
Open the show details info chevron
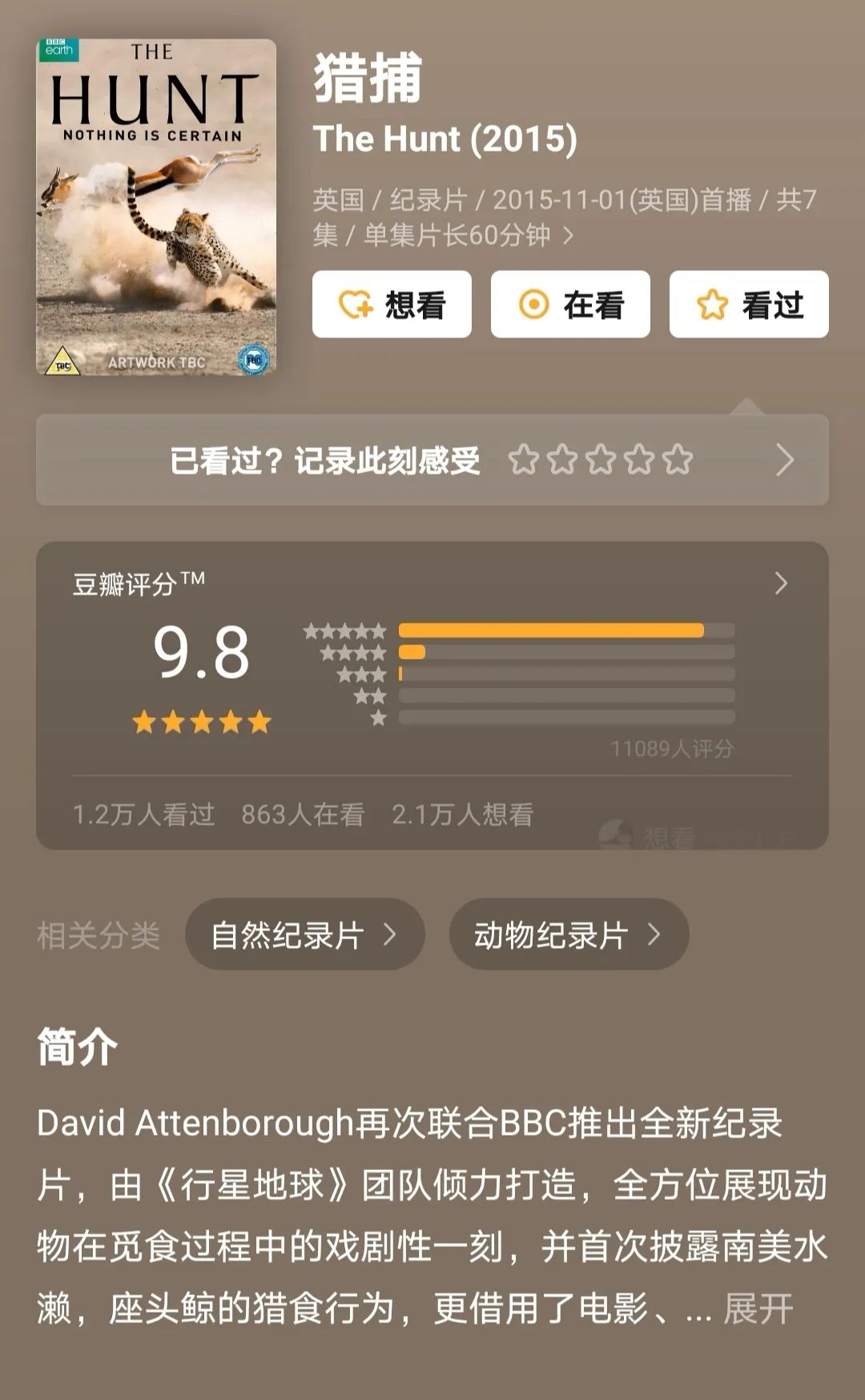click(x=569, y=236)
